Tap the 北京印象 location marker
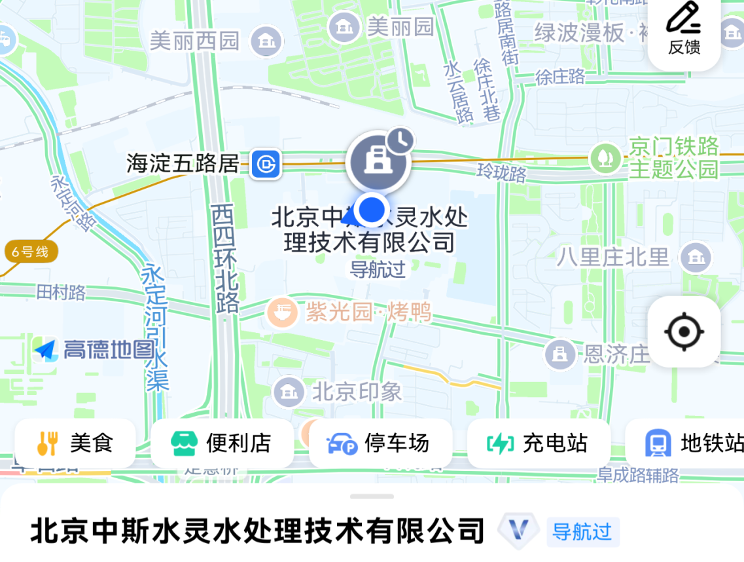 coord(290,391)
